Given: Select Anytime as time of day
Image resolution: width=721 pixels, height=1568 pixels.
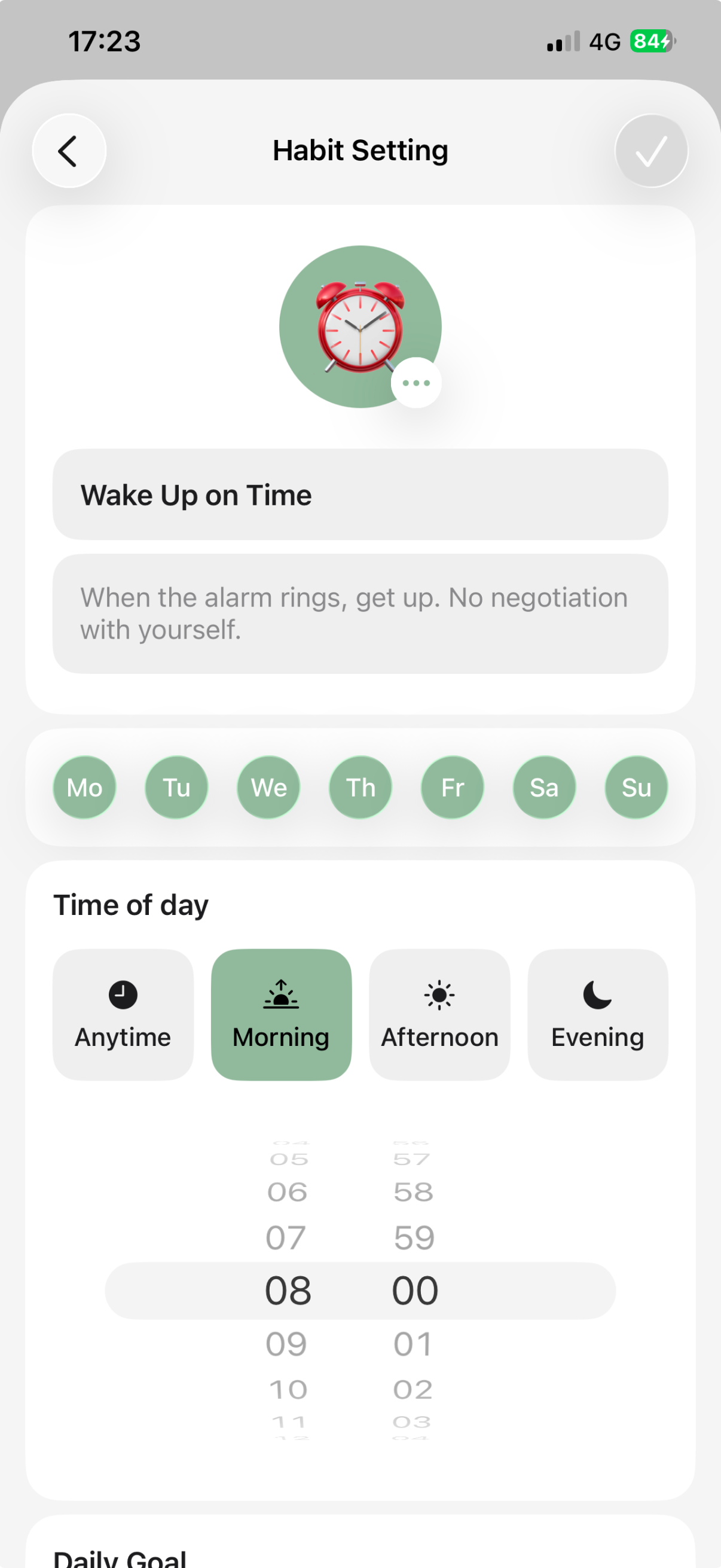Looking at the screenshot, I should pyautogui.click(x=123, y=1014).
